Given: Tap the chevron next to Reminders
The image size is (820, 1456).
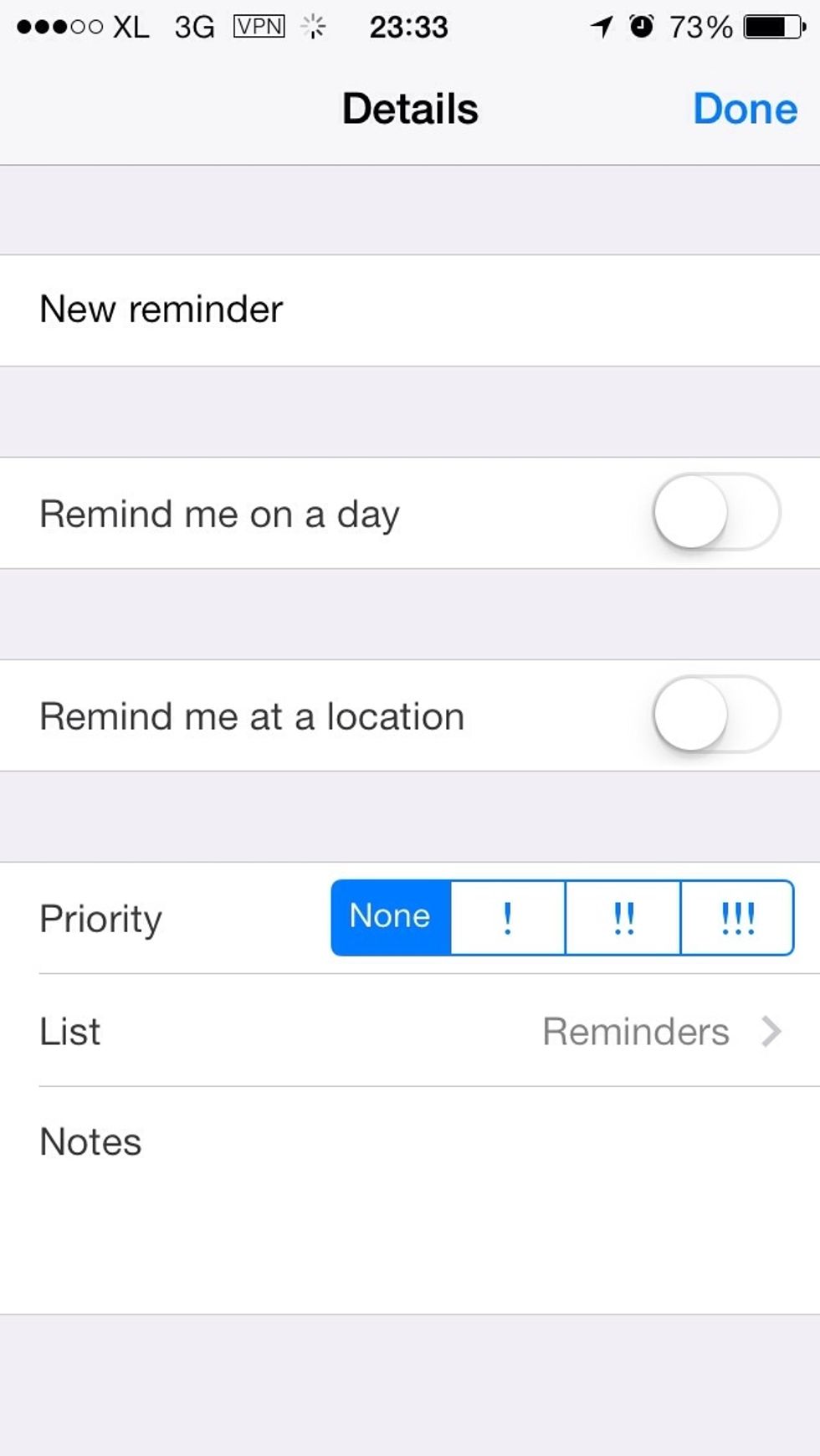Looking at the screenshot, I should [x=770, y=1031].
